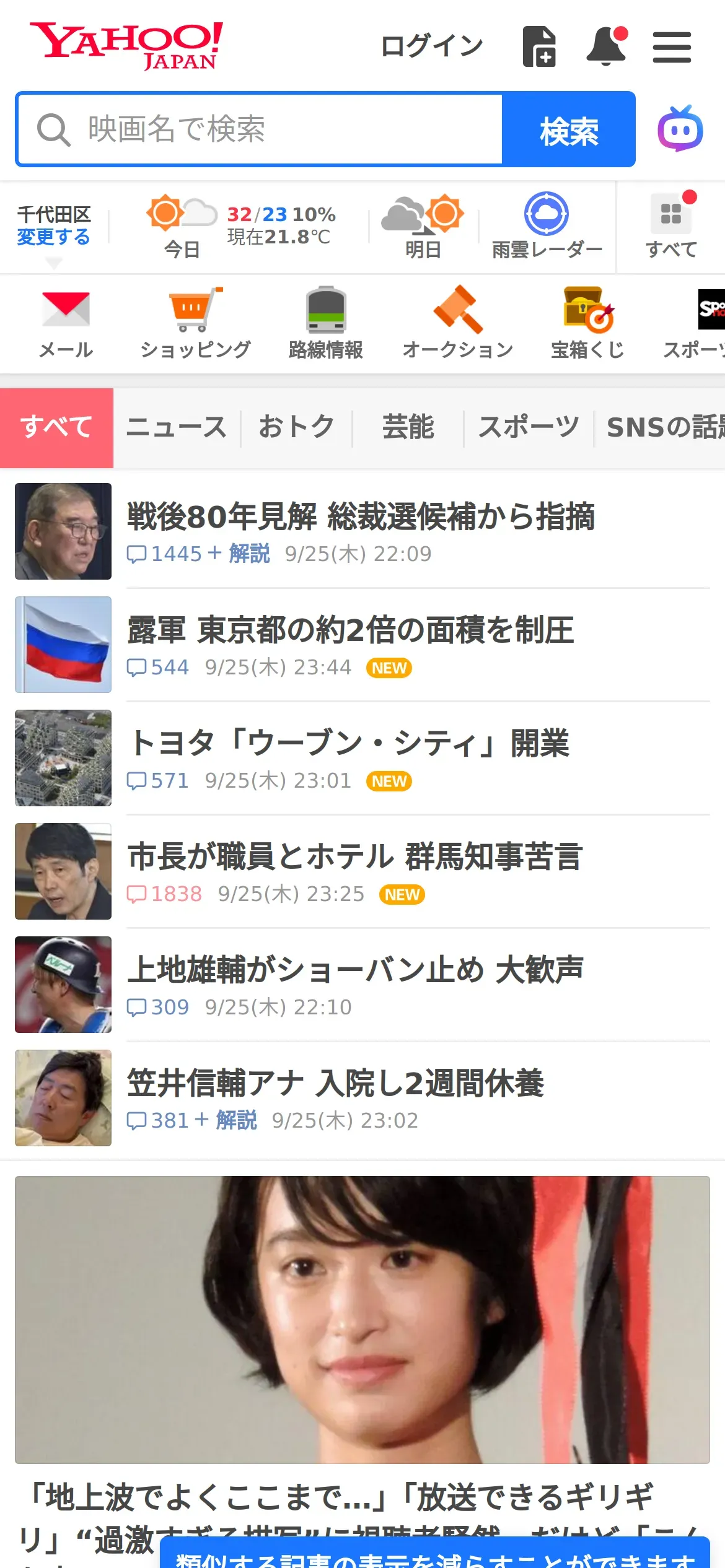Open 路線情報 transit info
This screenshot has height=1568, width=725.
tap(326, 323)
